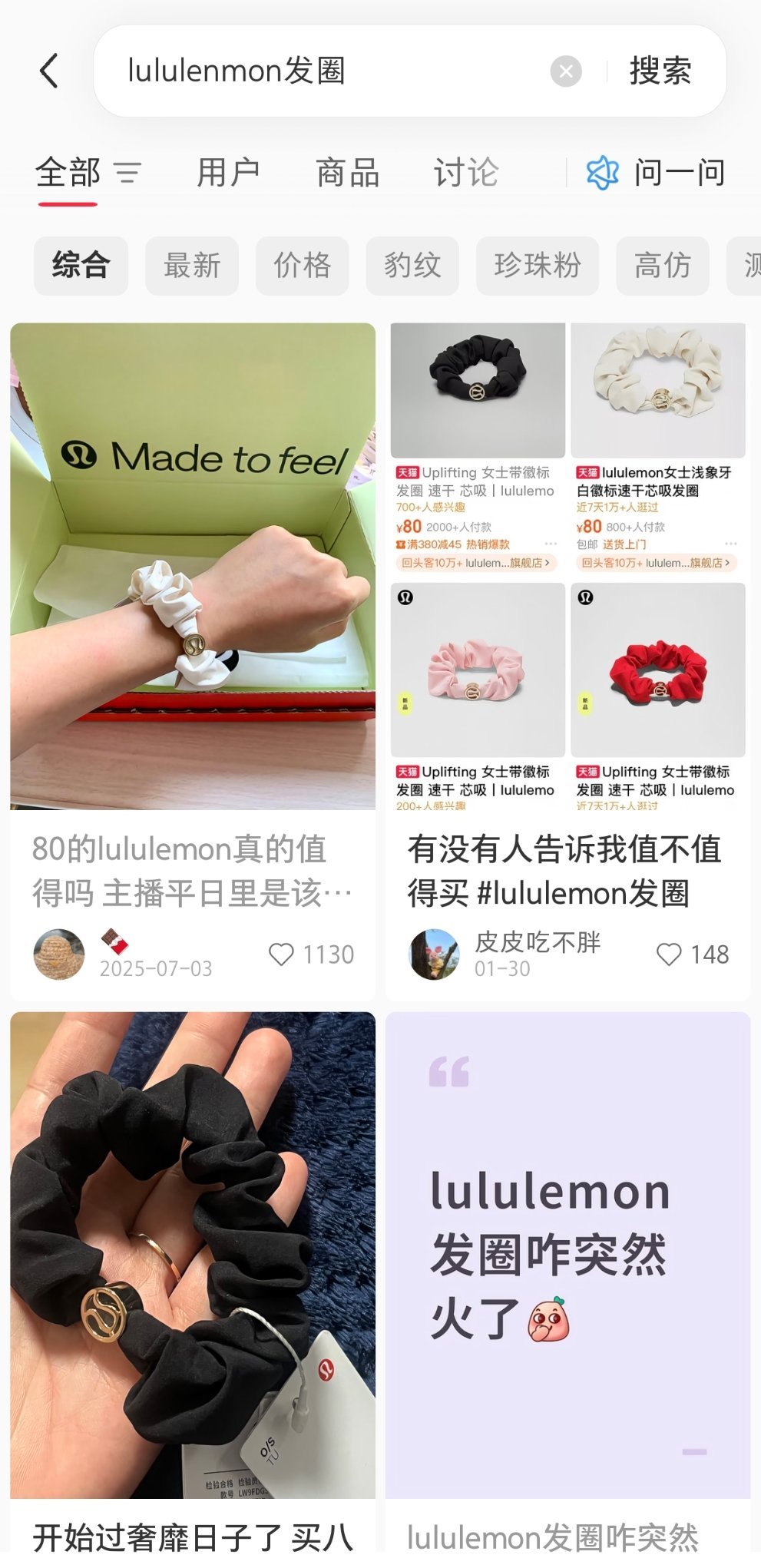Open the filter icon beside 全部
The height and width of the screenshot is (1568, 761).
click(x=127, y=172)
